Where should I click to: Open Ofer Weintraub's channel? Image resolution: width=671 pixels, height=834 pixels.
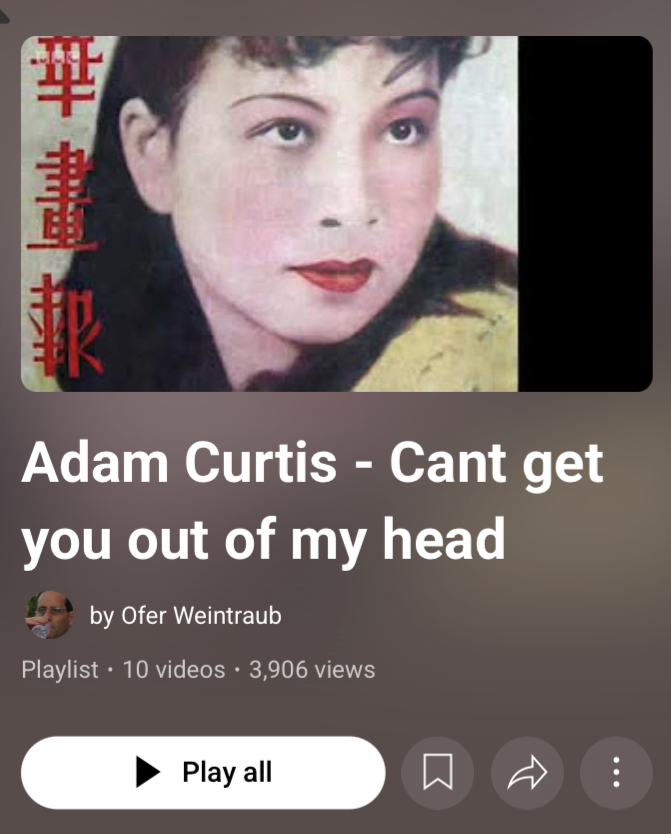coord(185,615)
